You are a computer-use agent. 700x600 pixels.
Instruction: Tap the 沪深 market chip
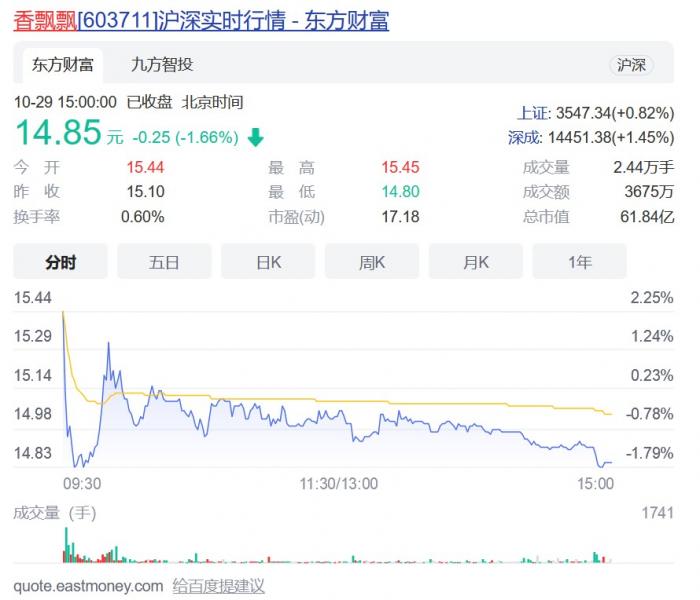tap(631, 65)
